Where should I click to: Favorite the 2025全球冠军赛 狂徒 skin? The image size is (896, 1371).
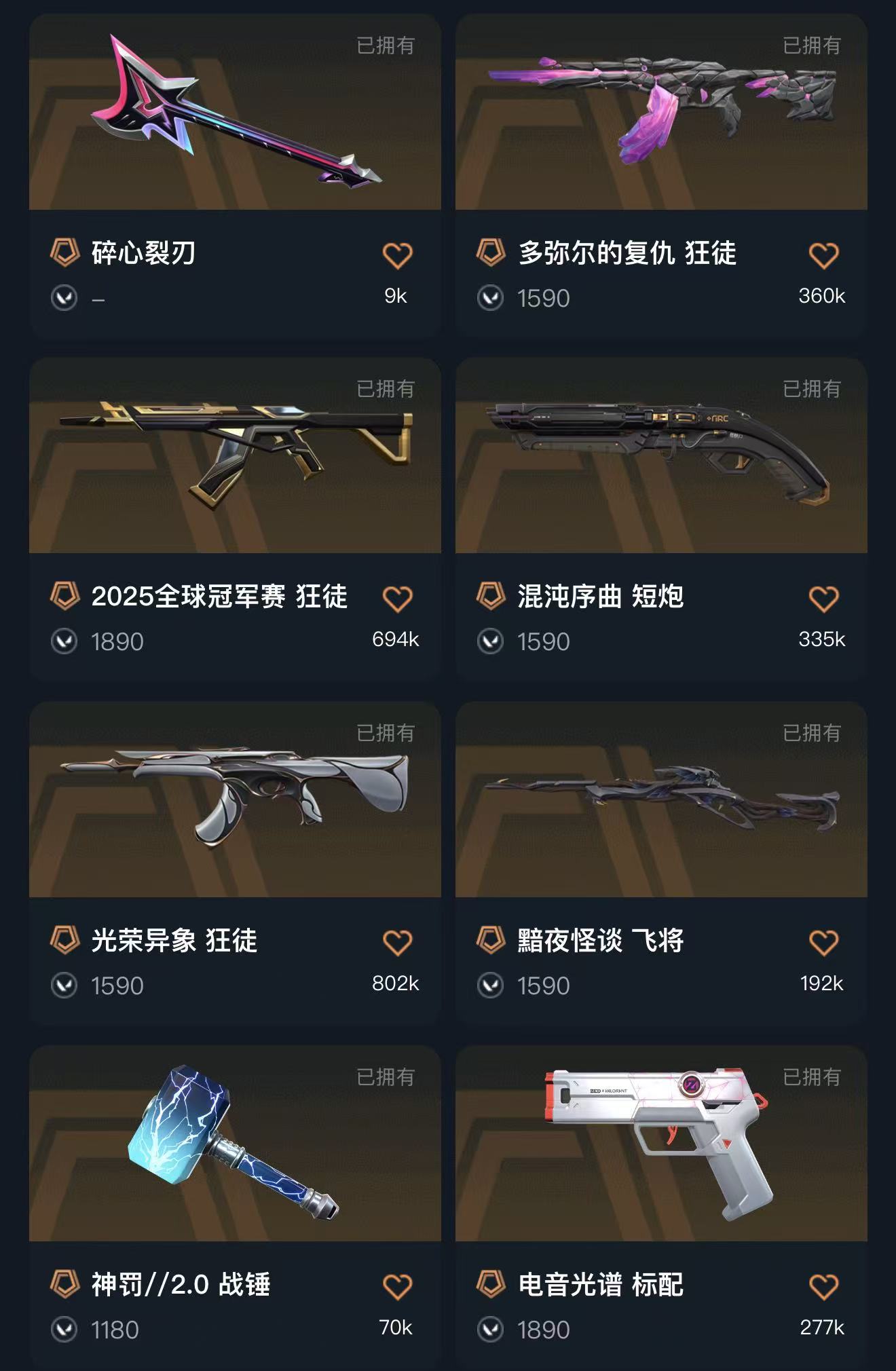point(397,599)
